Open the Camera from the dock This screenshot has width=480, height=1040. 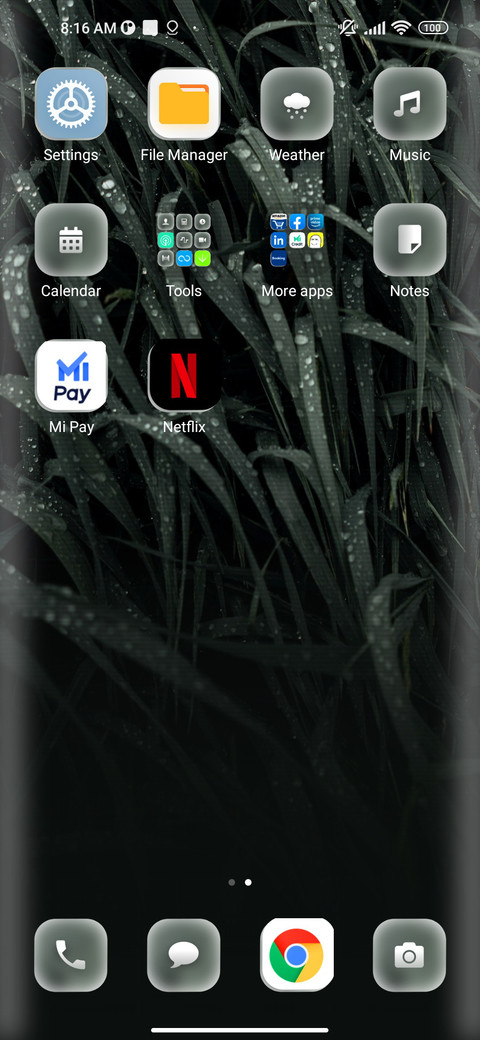[409, 955]
